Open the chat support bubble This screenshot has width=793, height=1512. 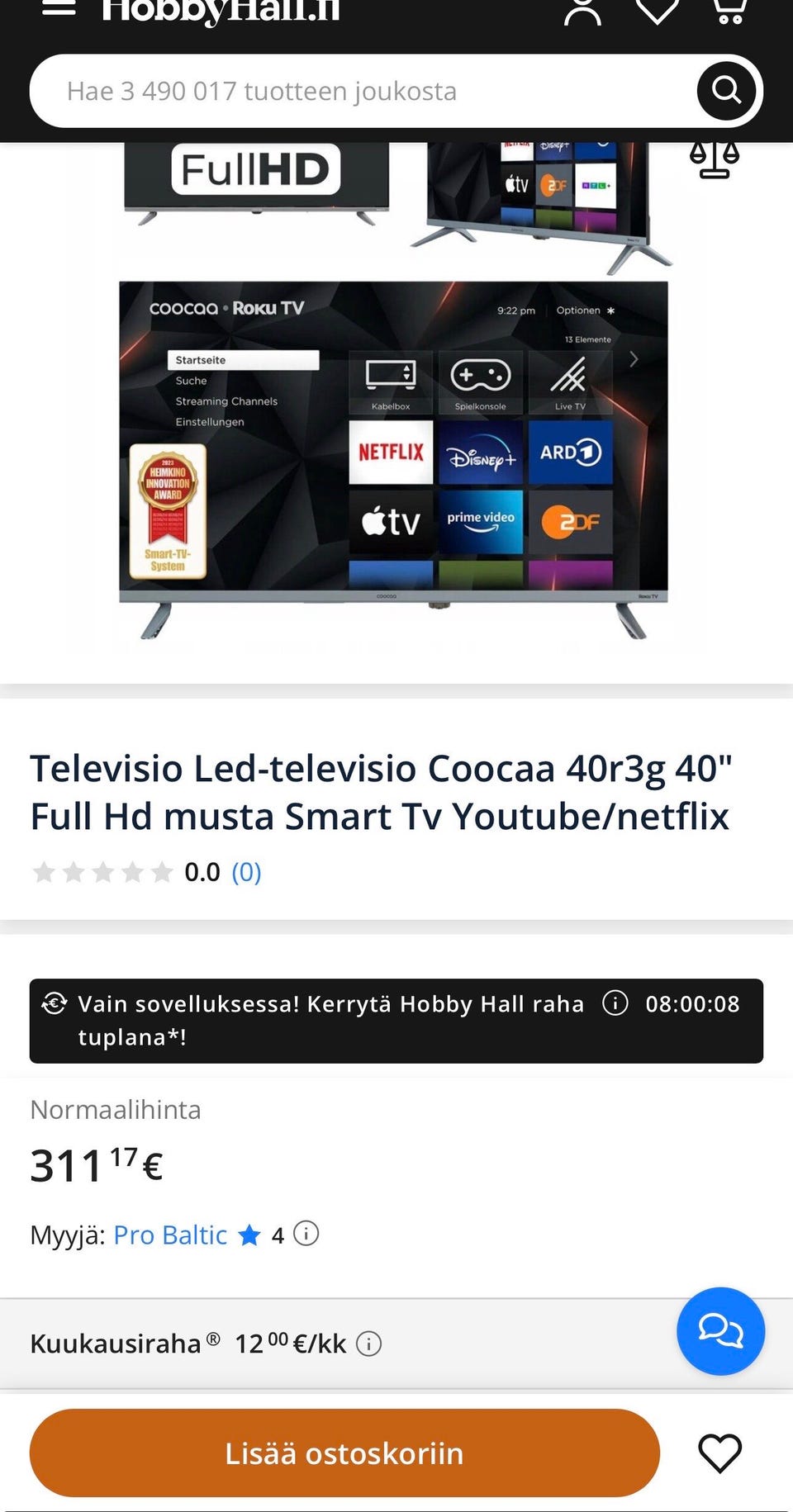point(720,1330)
